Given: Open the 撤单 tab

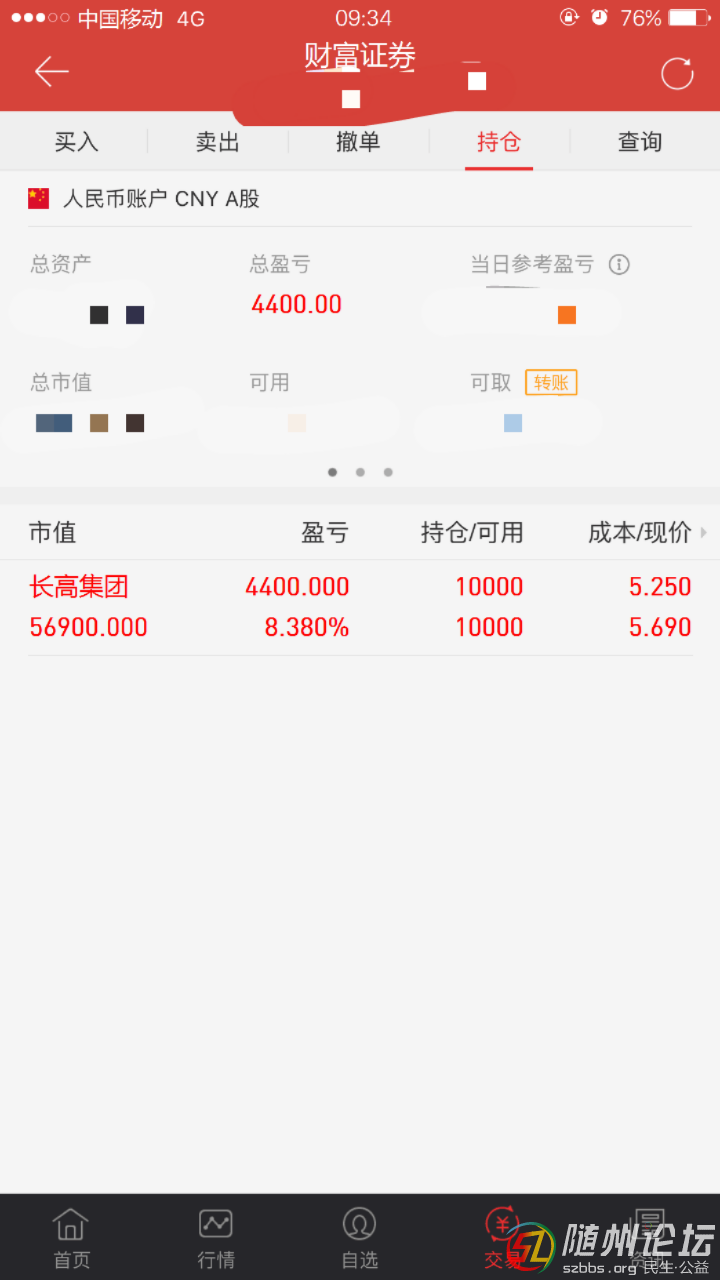Looking at the screenshot, I should [358, 142].
